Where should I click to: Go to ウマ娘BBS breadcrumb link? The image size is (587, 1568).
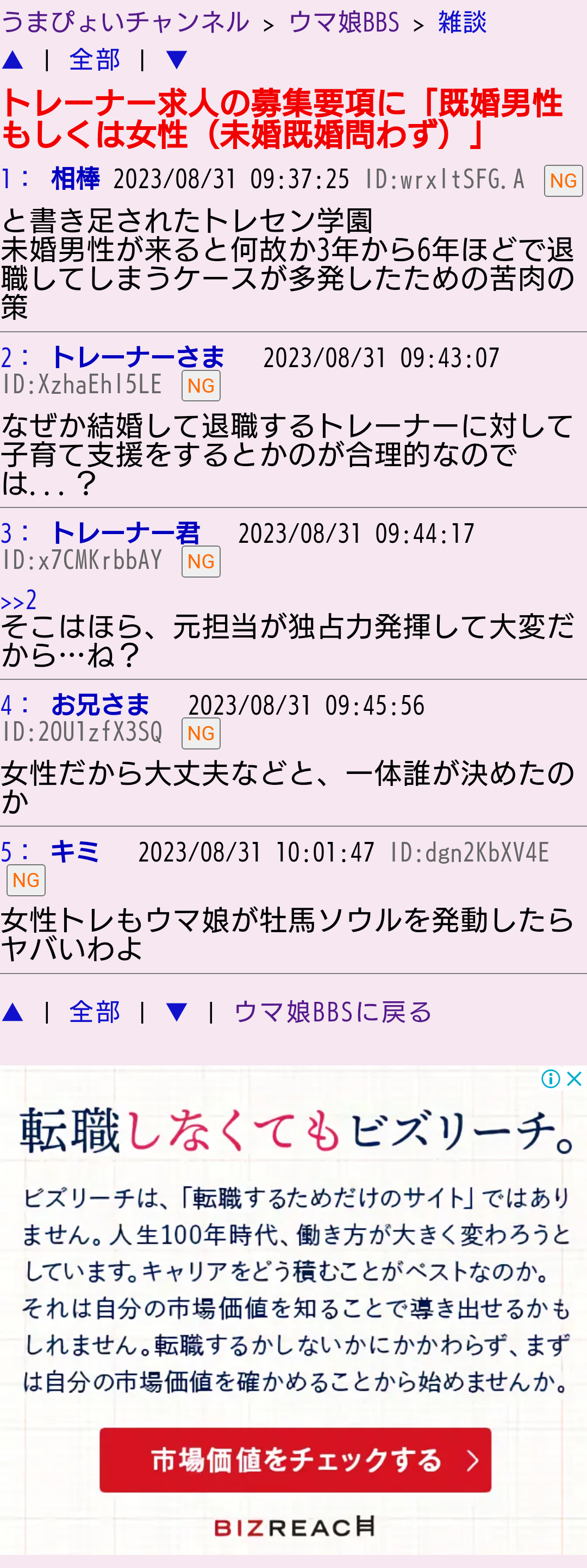344,22
